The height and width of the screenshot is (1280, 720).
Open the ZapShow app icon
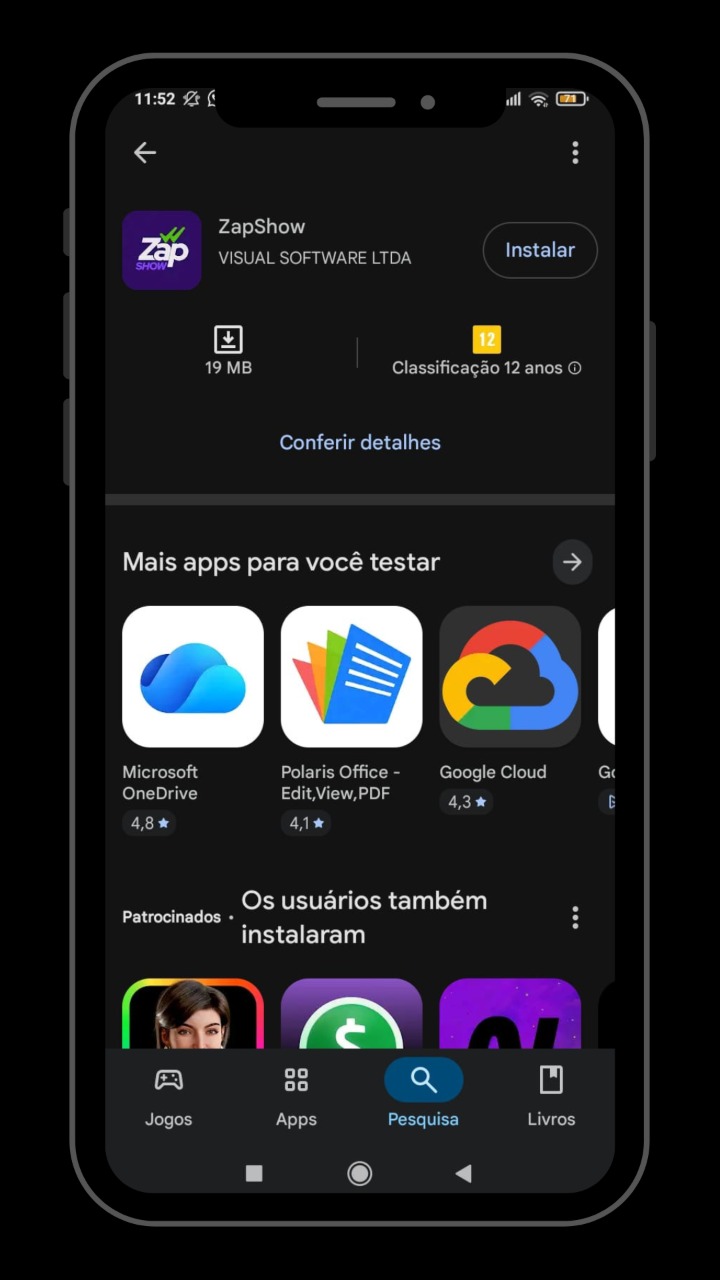pyautogui.click(x=161, y=250)
